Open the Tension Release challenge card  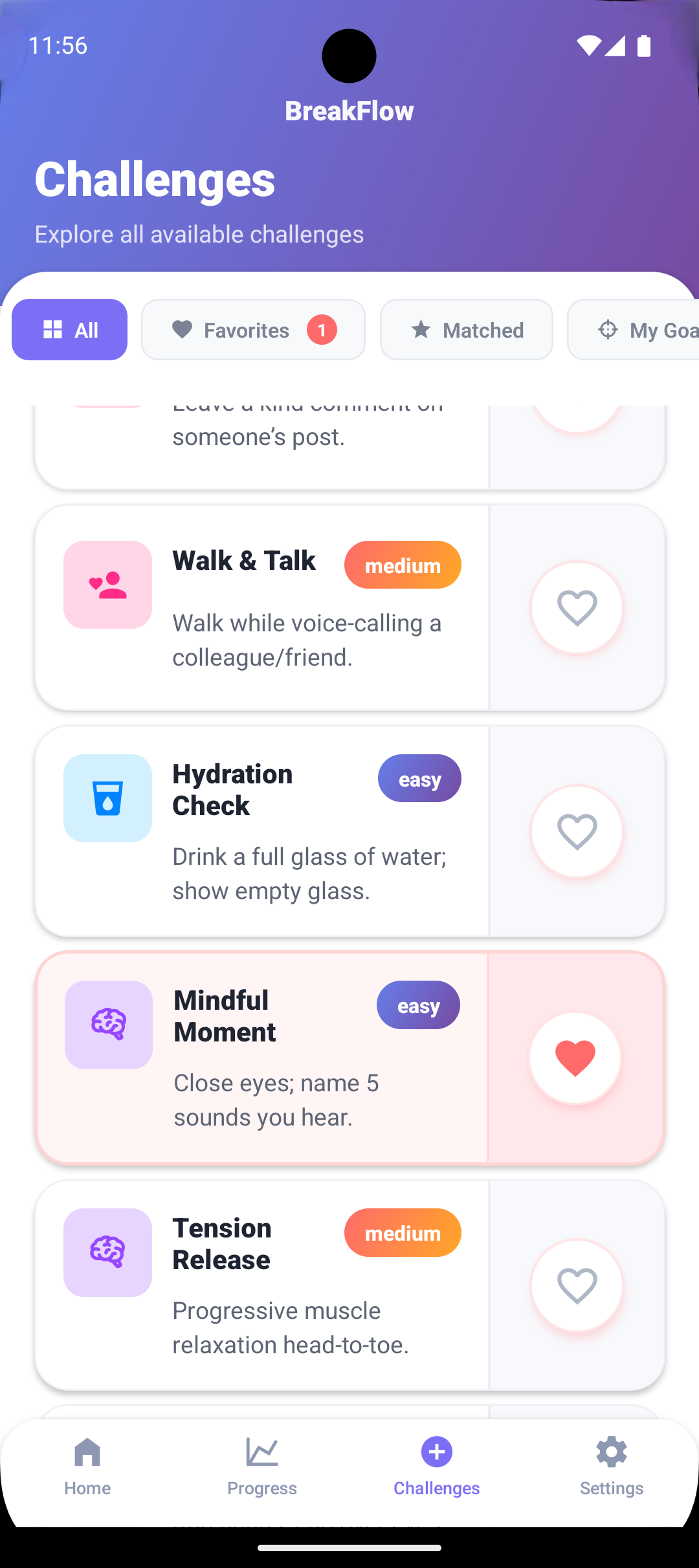pos(262,1286)
